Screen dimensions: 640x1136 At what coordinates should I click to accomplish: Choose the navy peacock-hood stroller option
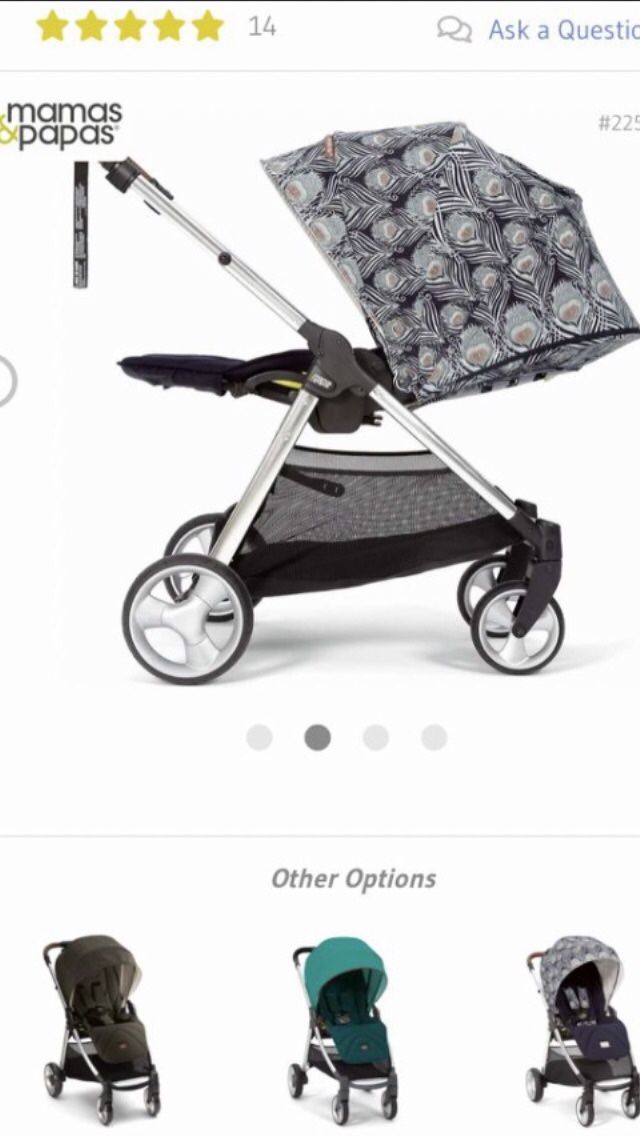pos(580,1030)
